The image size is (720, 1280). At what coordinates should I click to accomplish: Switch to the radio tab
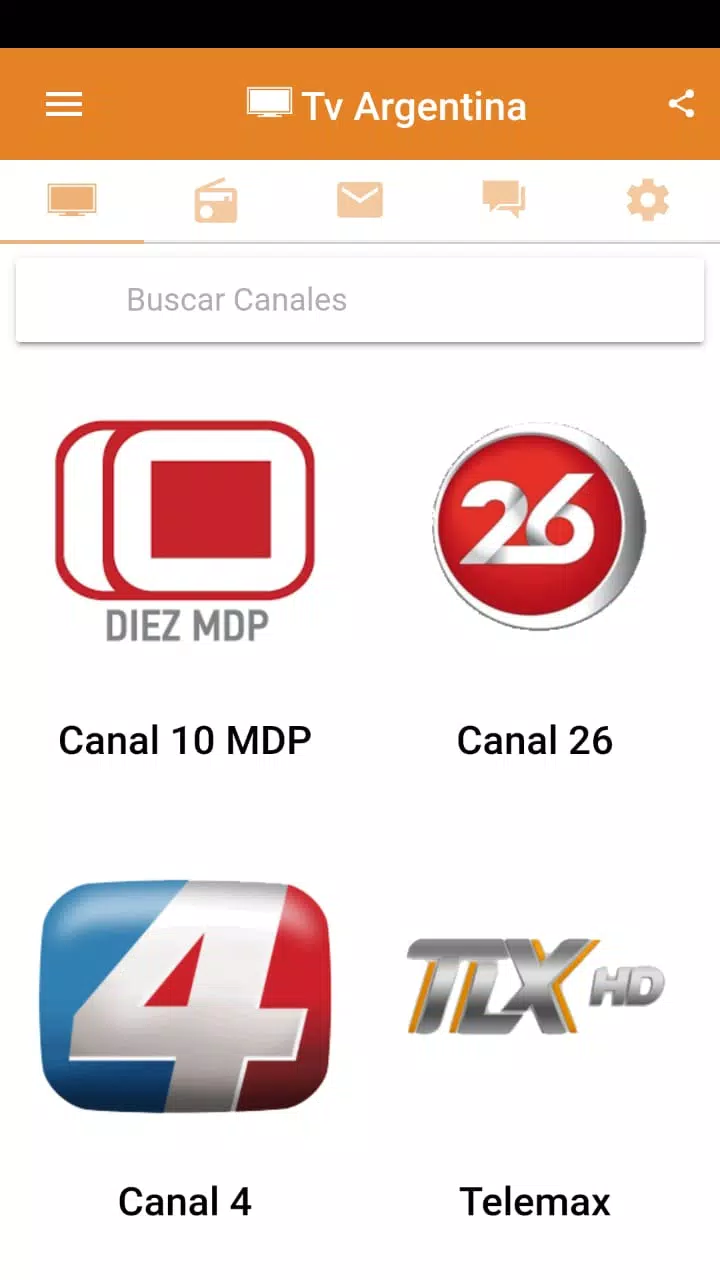(x=216, y=200)
